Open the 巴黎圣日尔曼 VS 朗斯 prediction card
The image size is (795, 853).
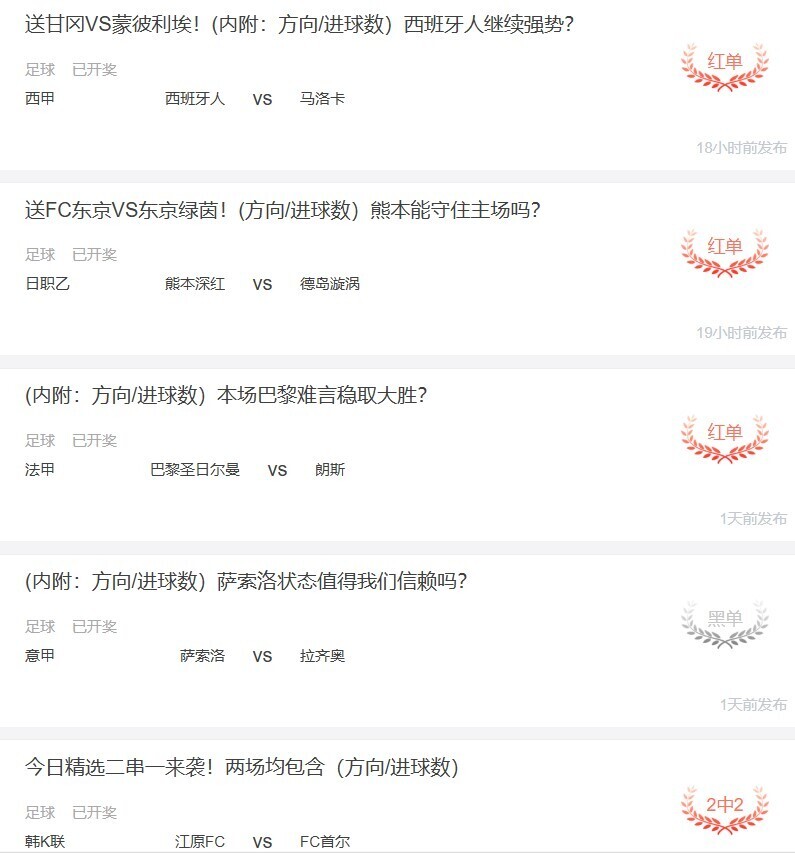pos(226,395)
